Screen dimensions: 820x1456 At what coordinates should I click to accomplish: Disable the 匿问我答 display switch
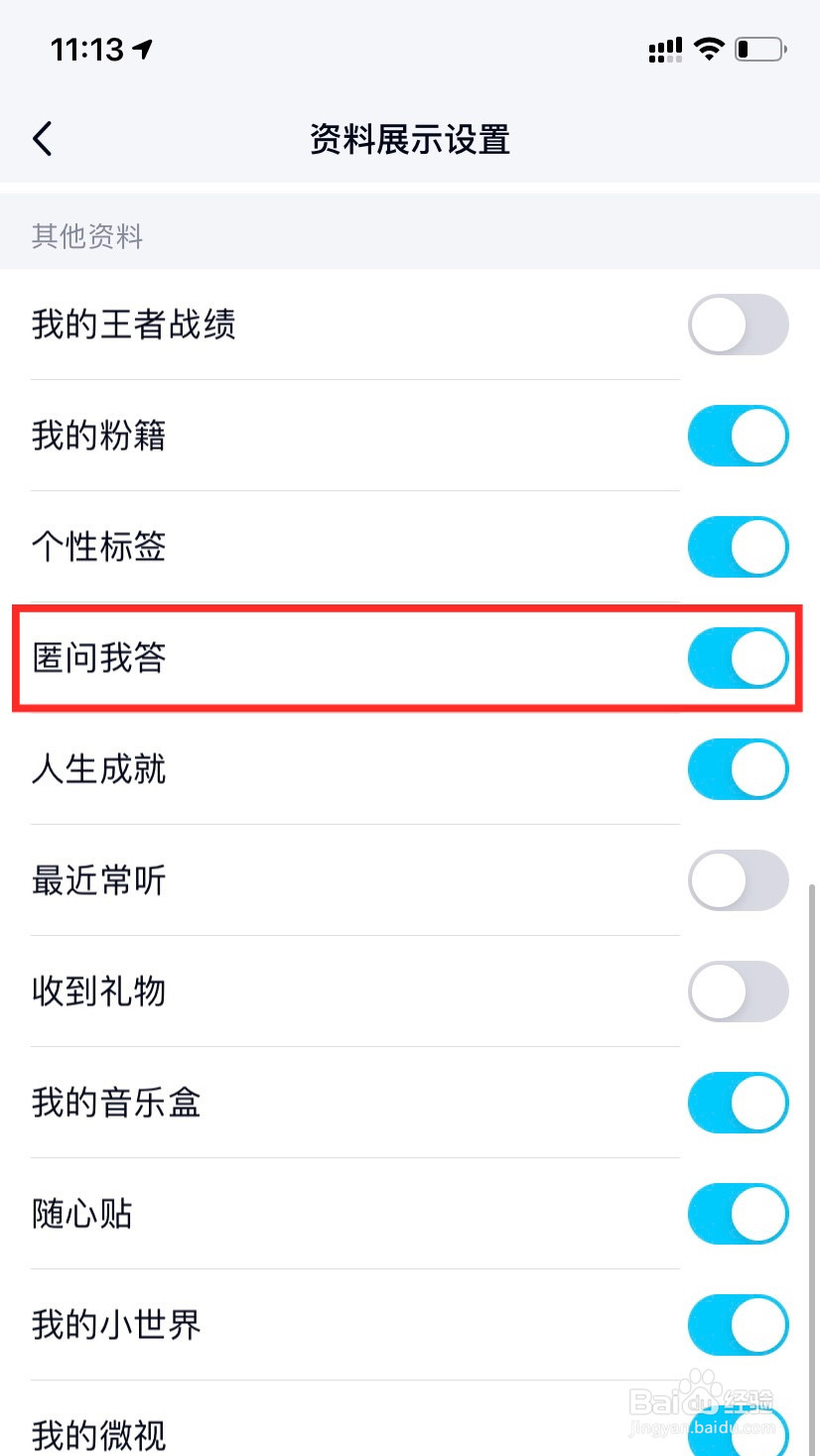tap(738, 658)
